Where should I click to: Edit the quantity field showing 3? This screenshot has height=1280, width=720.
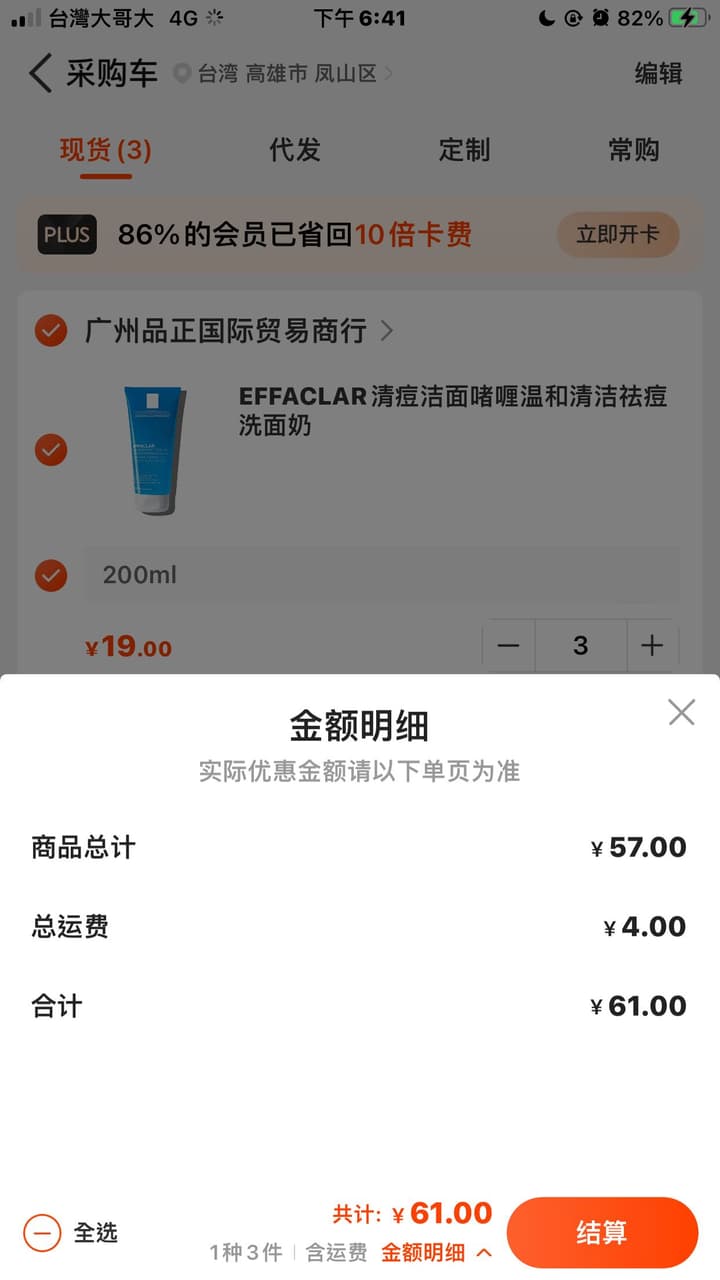click(581, 646)
